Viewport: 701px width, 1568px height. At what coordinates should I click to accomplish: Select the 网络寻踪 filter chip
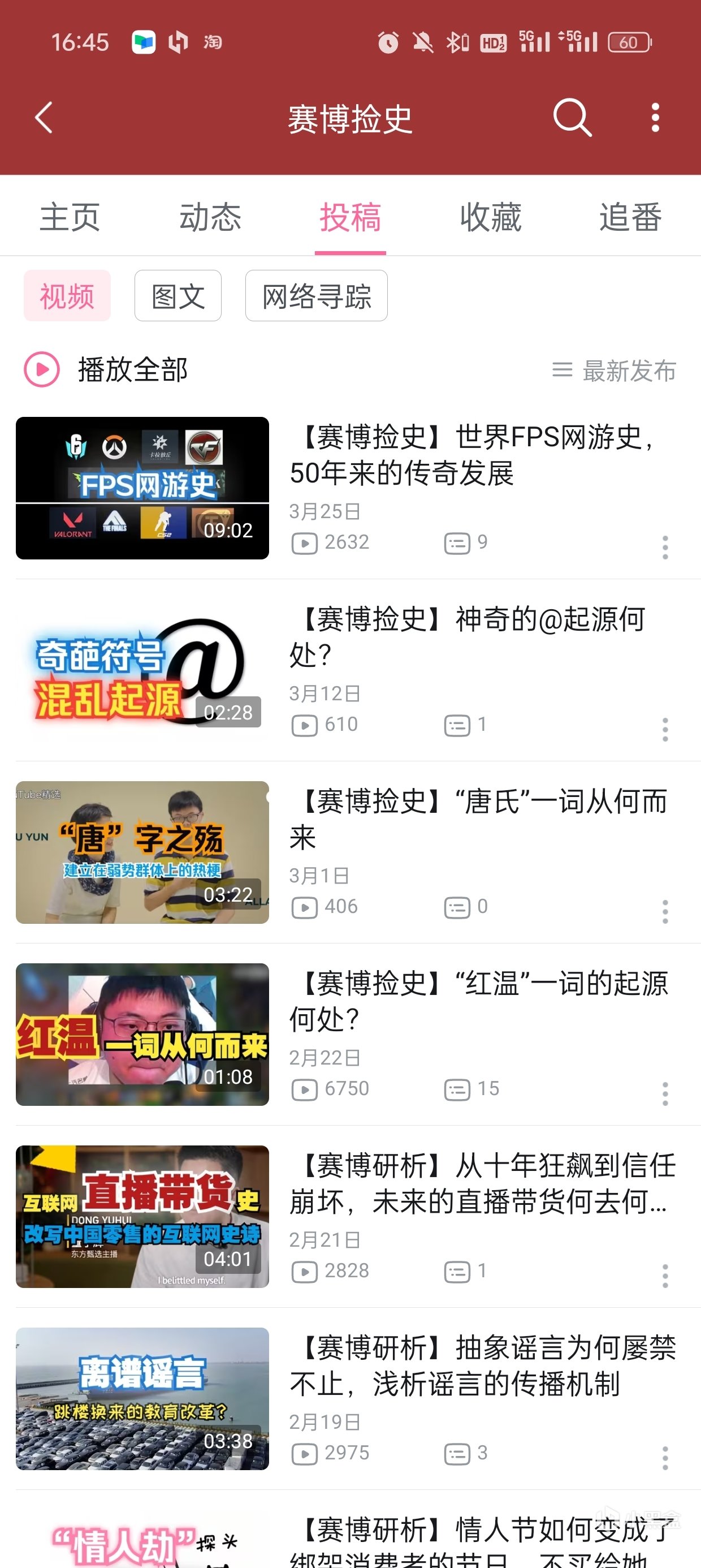316,296
